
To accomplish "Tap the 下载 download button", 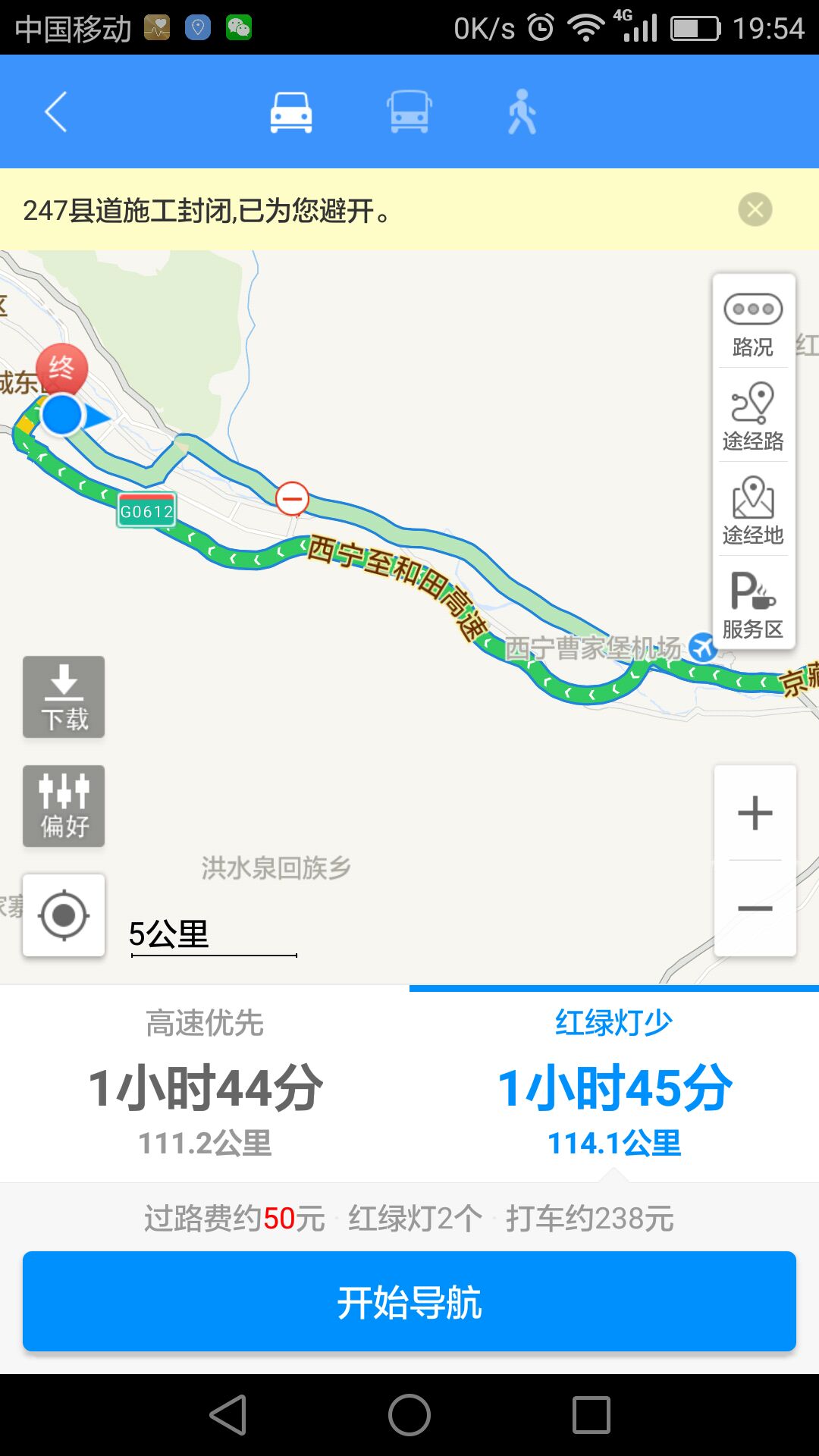I will point(64,696).
